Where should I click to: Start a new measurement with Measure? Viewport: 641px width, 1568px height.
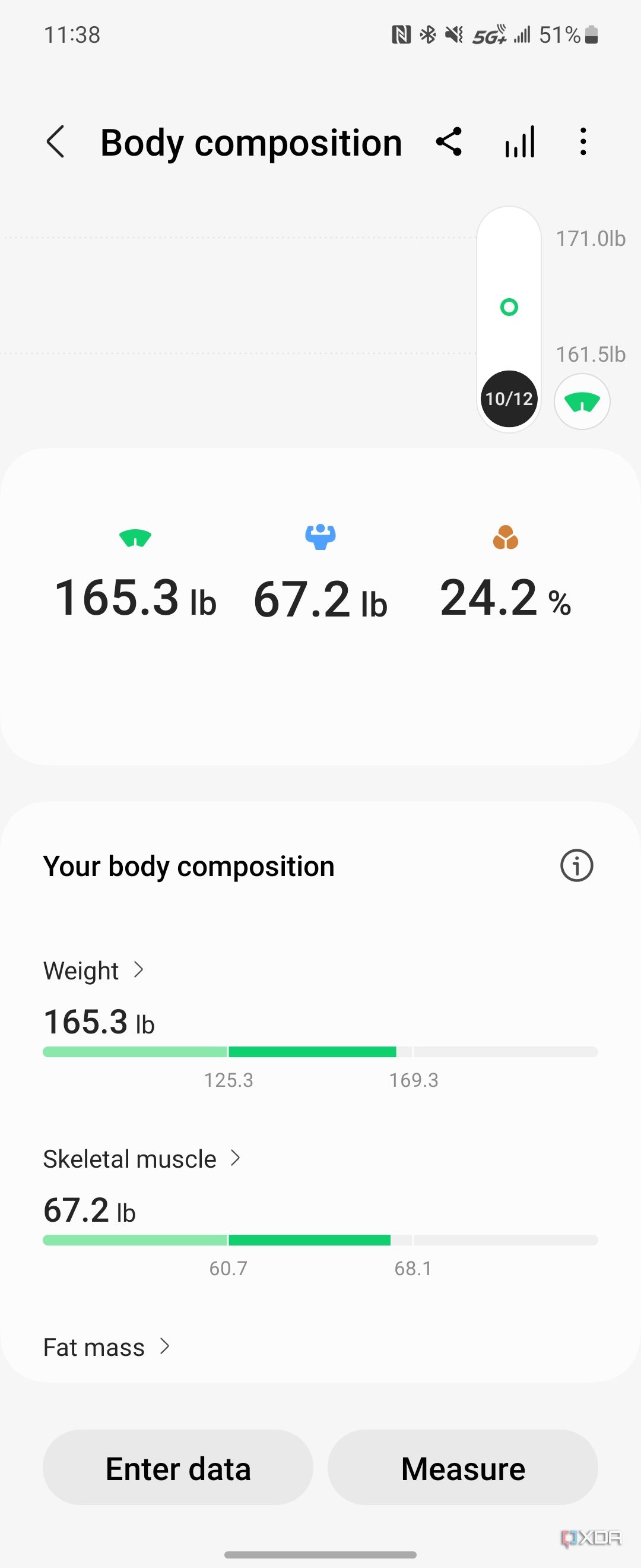tap(463, 1468)
